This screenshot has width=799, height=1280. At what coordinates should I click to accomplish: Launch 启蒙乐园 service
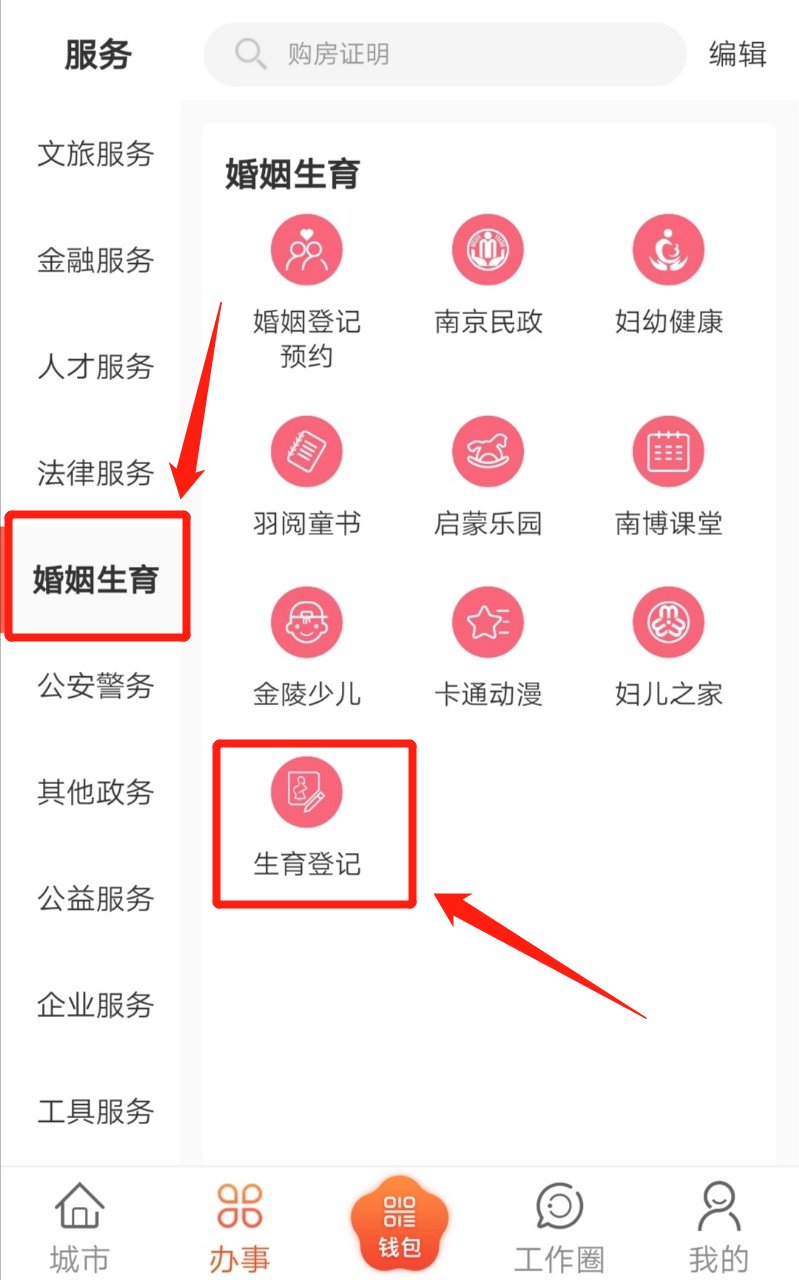[x=488, y=472]
